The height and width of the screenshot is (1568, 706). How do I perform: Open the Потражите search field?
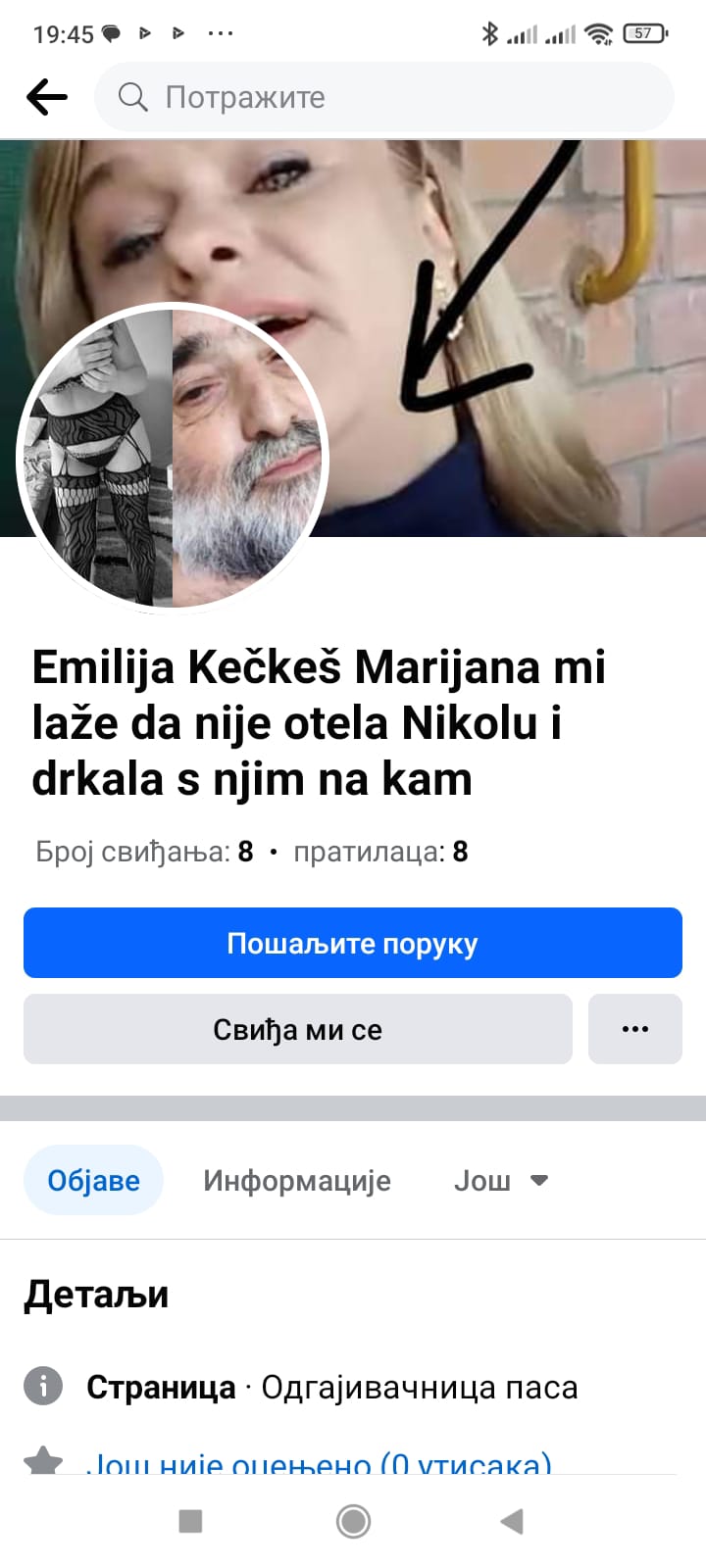[382, 97]
